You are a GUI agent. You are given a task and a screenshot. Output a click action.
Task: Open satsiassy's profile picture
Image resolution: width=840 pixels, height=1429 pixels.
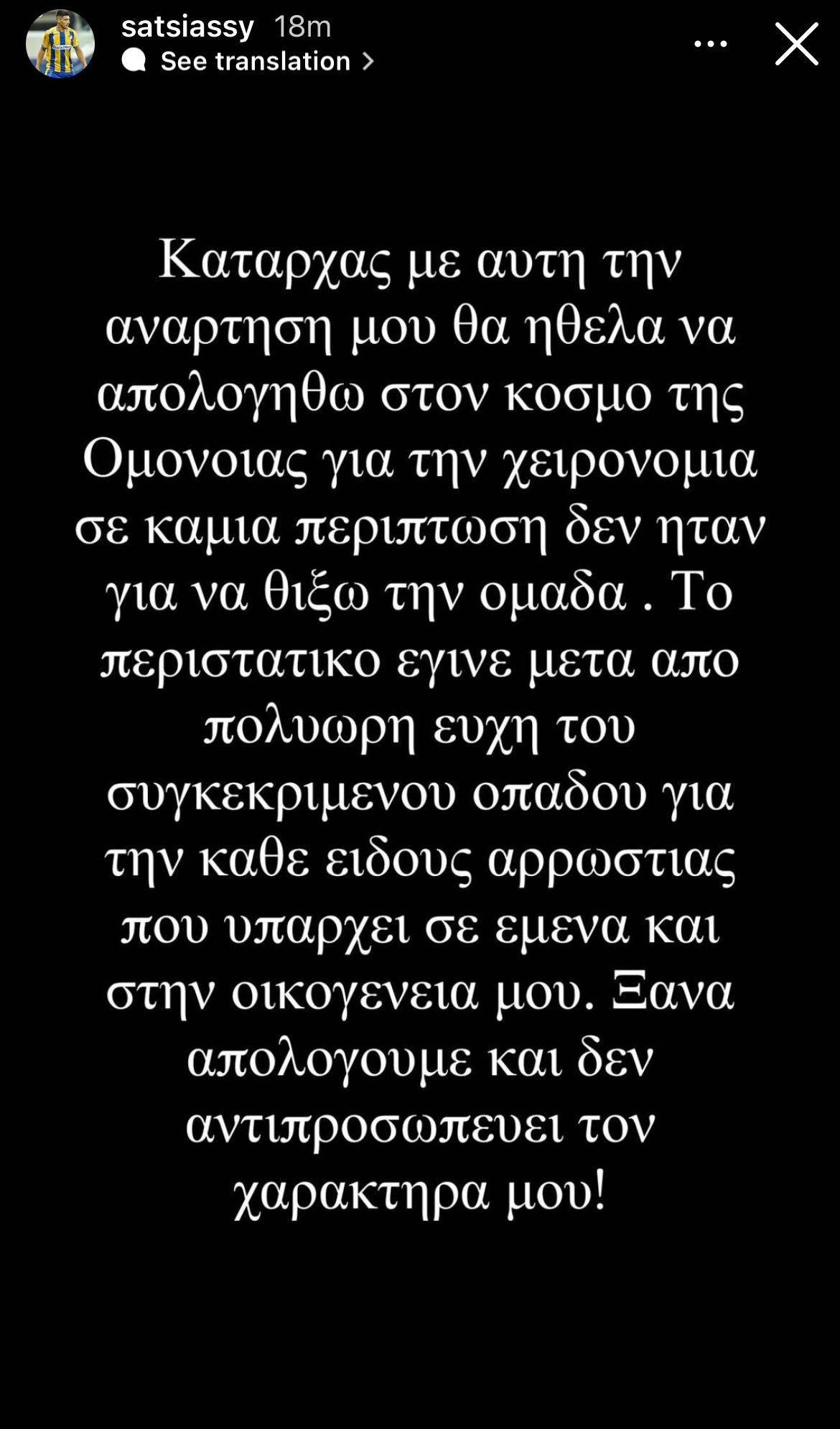tap(60, 44)
